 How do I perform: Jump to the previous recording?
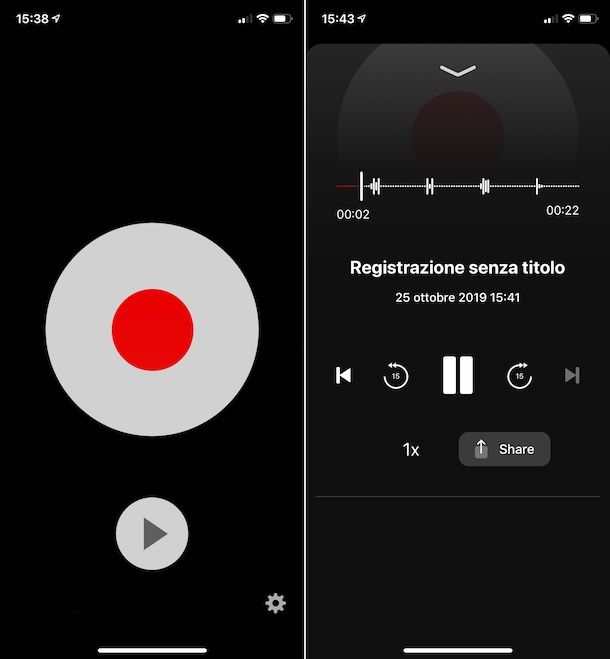pyautogui.click(x=343, y=375)
